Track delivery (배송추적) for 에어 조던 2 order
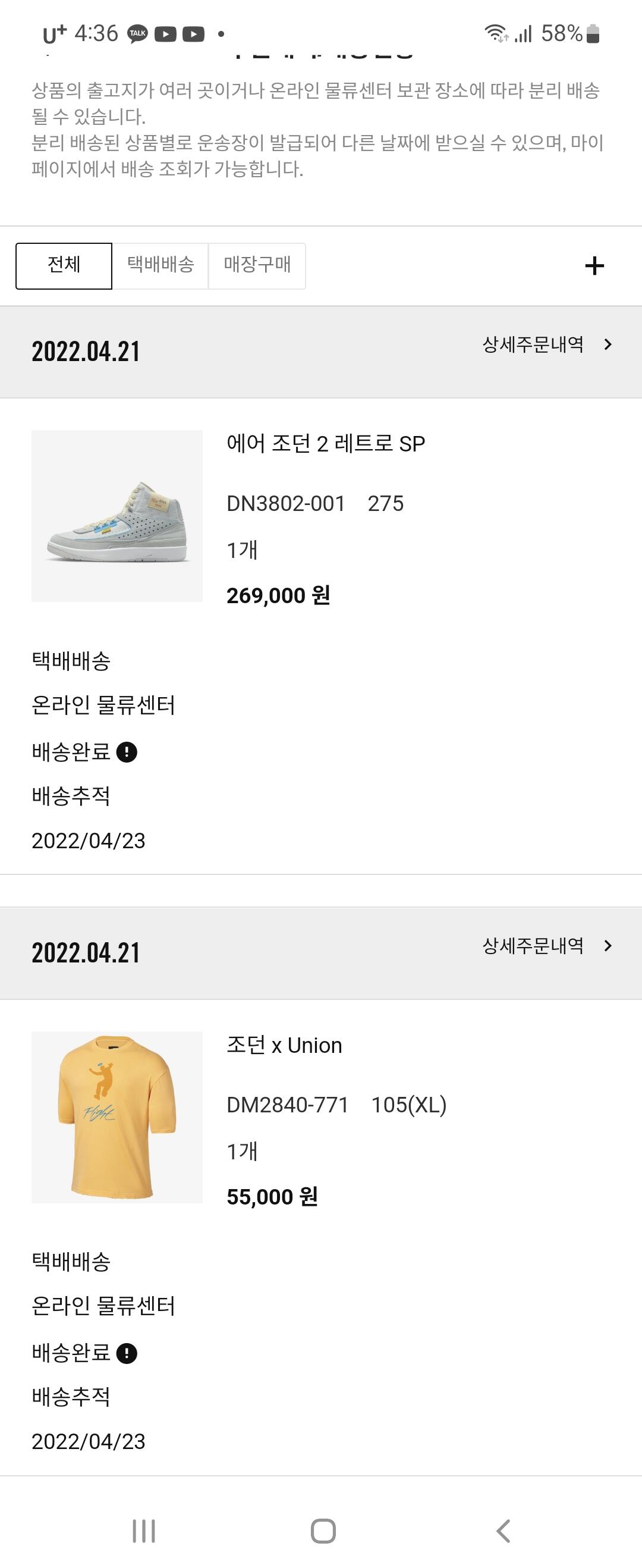The width and height of the screenshot is (642, 1568). tap(71, 796)
